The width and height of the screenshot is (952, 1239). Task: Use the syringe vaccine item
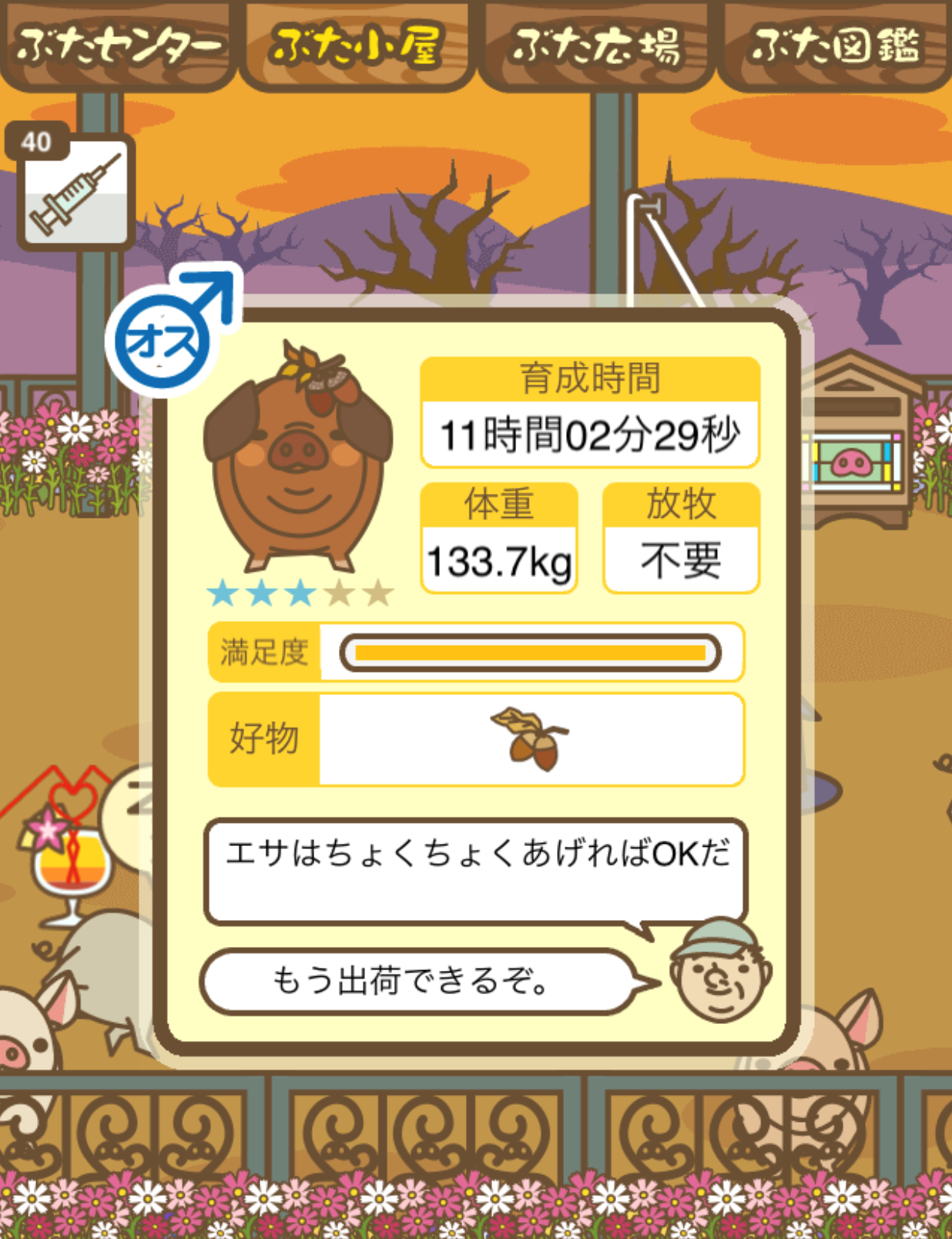click(75, 194)
